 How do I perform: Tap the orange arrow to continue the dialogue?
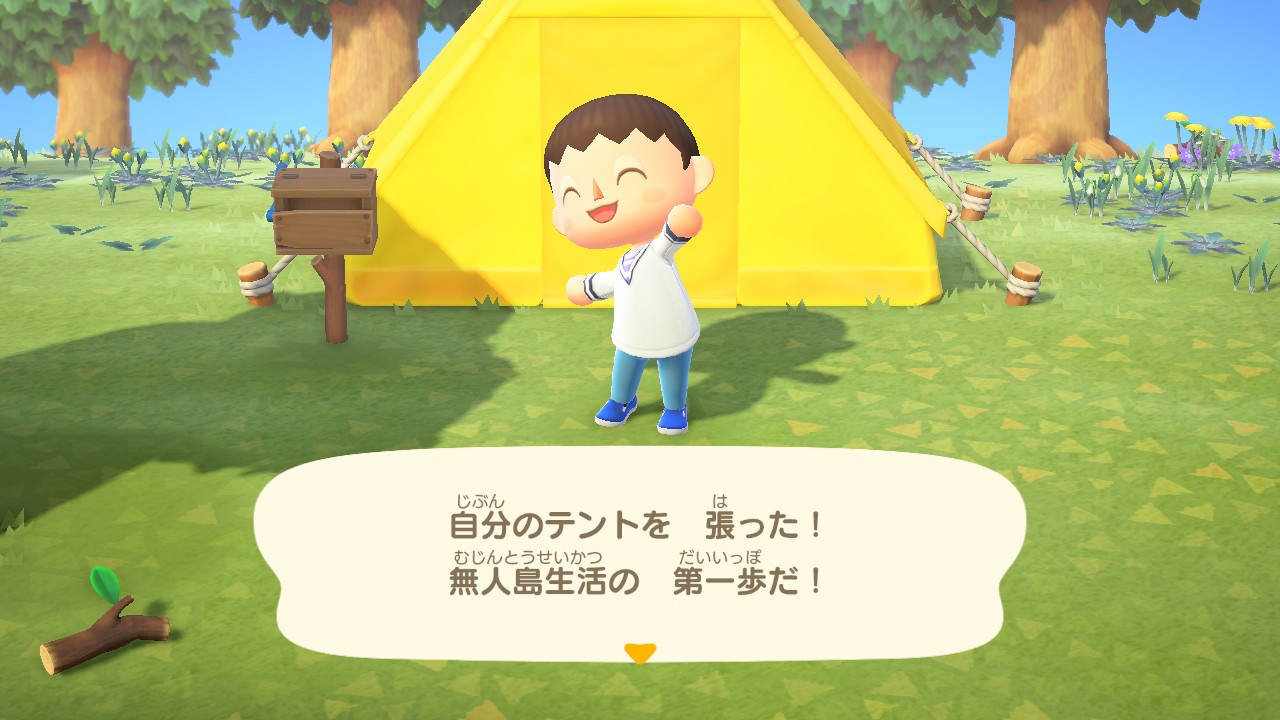640,652
